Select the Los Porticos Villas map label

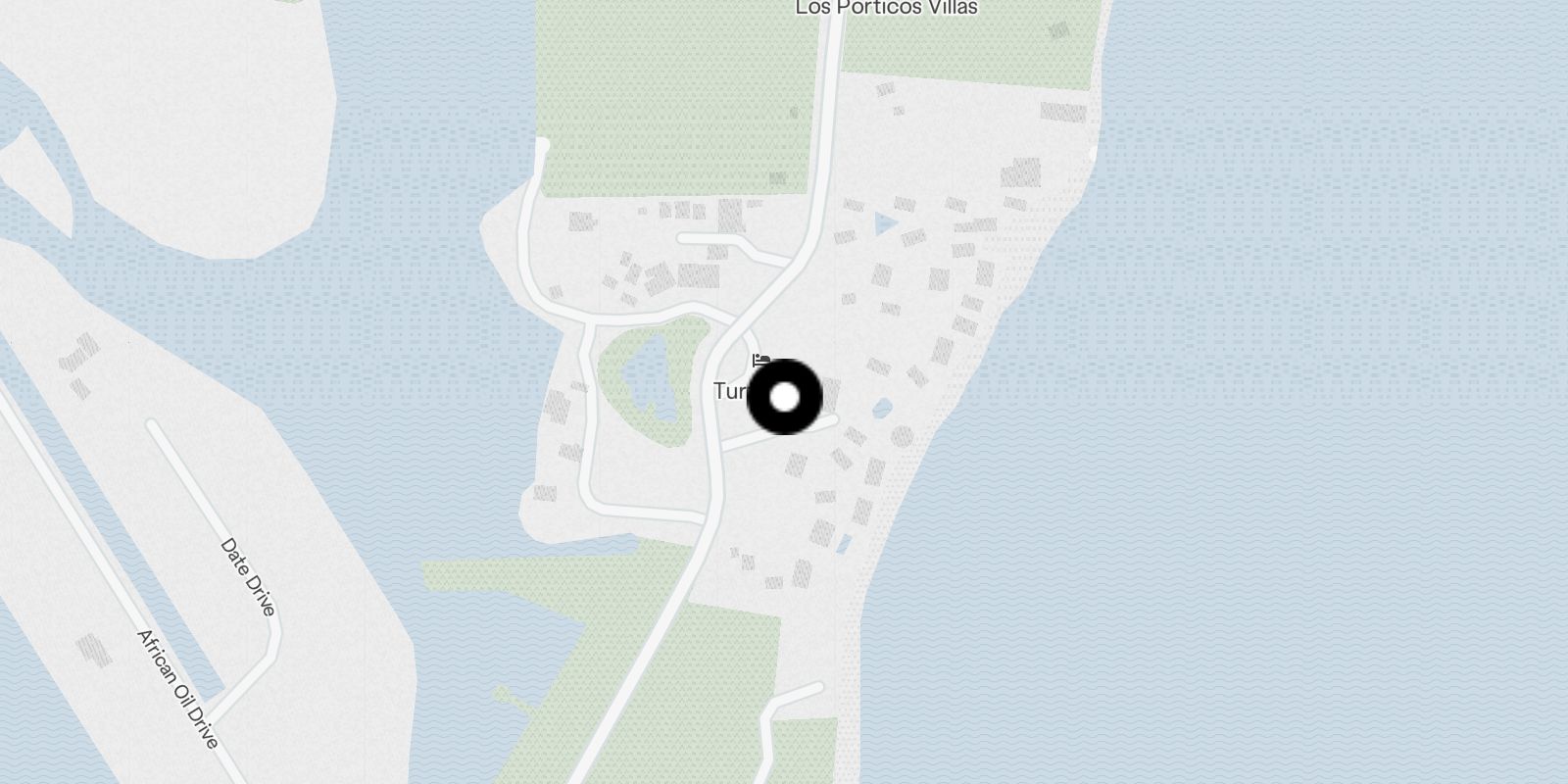(x=885, y=8)
